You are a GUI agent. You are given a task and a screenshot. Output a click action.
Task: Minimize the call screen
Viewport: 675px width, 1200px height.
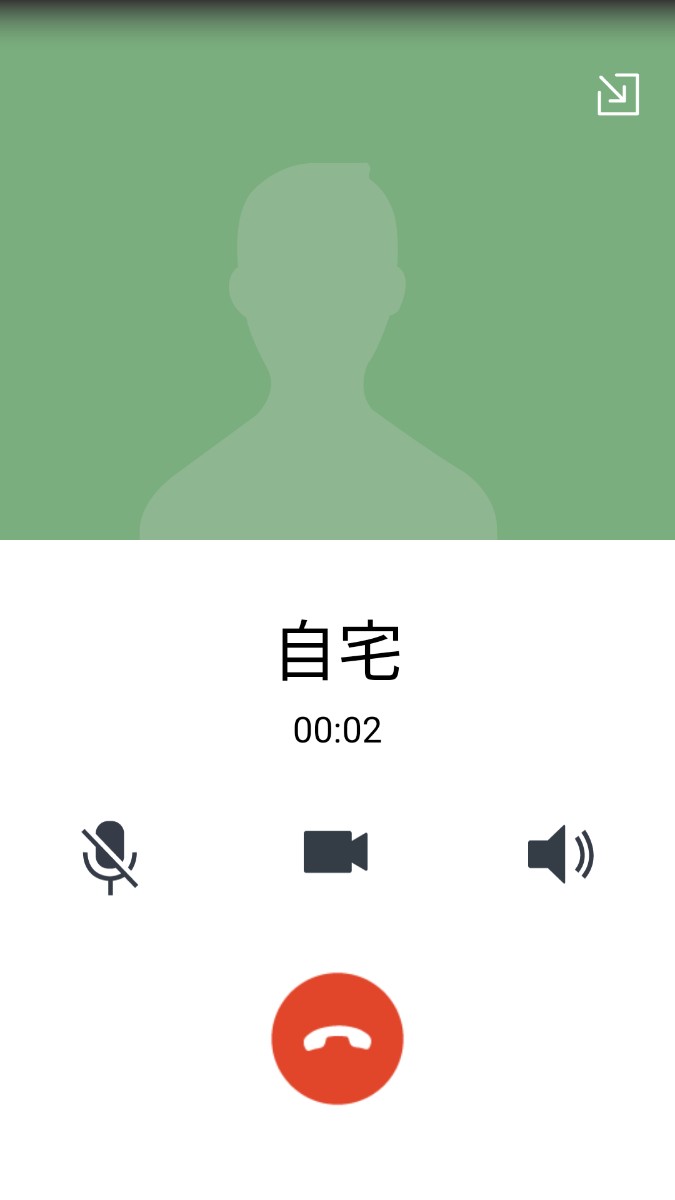pyautogui.click(x=618, y=95)
